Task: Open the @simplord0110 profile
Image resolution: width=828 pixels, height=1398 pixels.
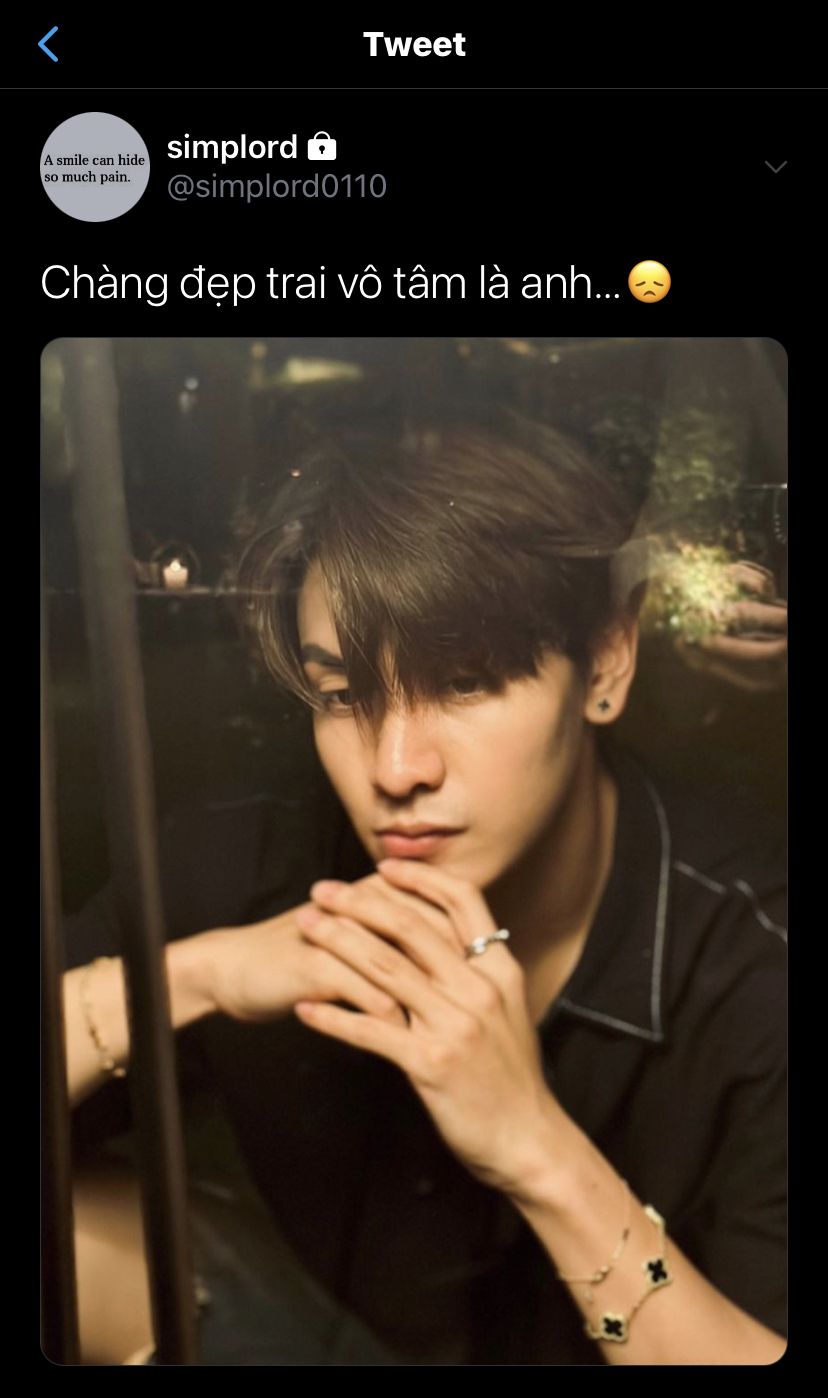Action: click(x=276, y=187)
